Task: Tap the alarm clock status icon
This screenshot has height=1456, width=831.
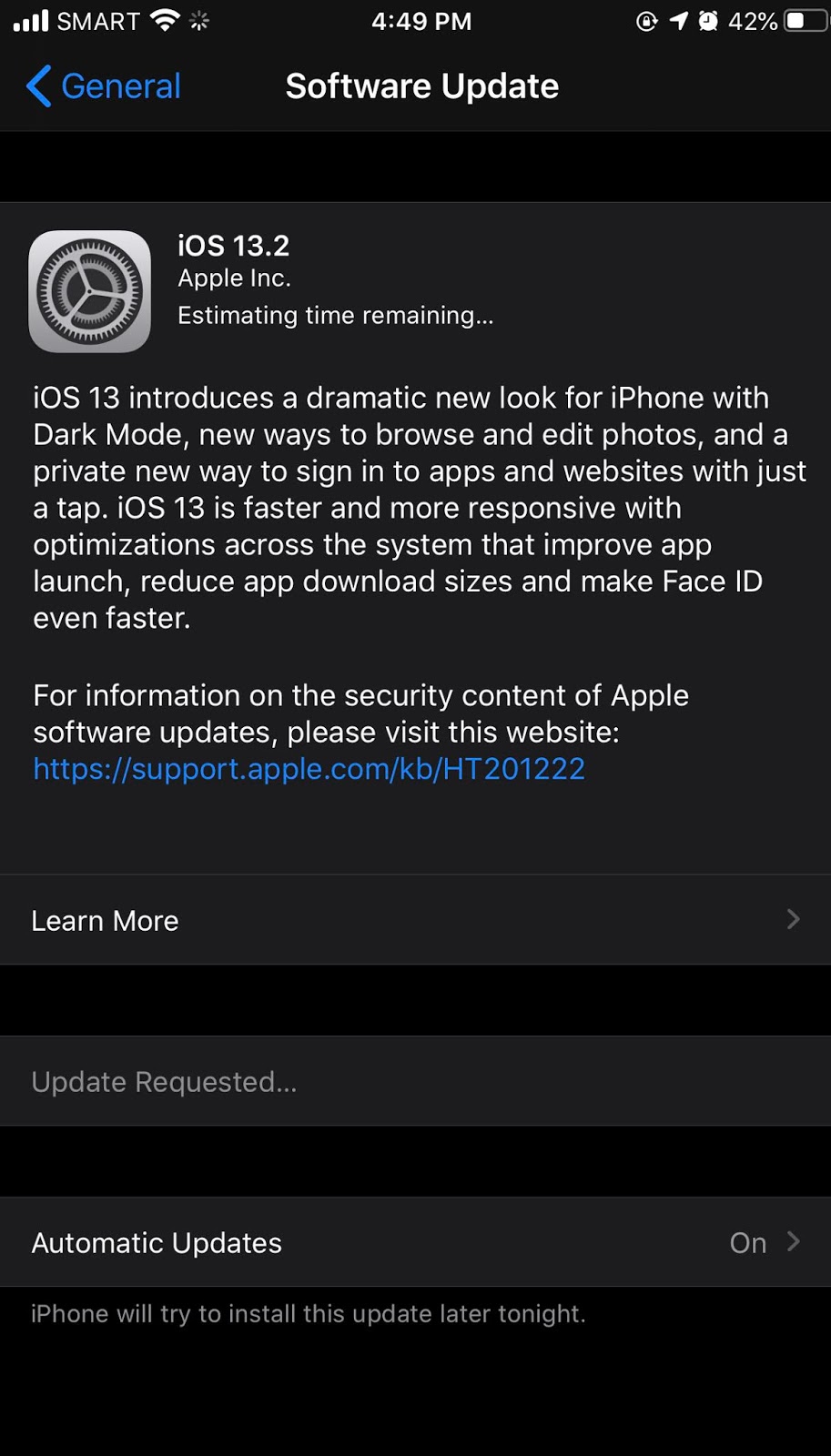Action: [x=709, y=20]
